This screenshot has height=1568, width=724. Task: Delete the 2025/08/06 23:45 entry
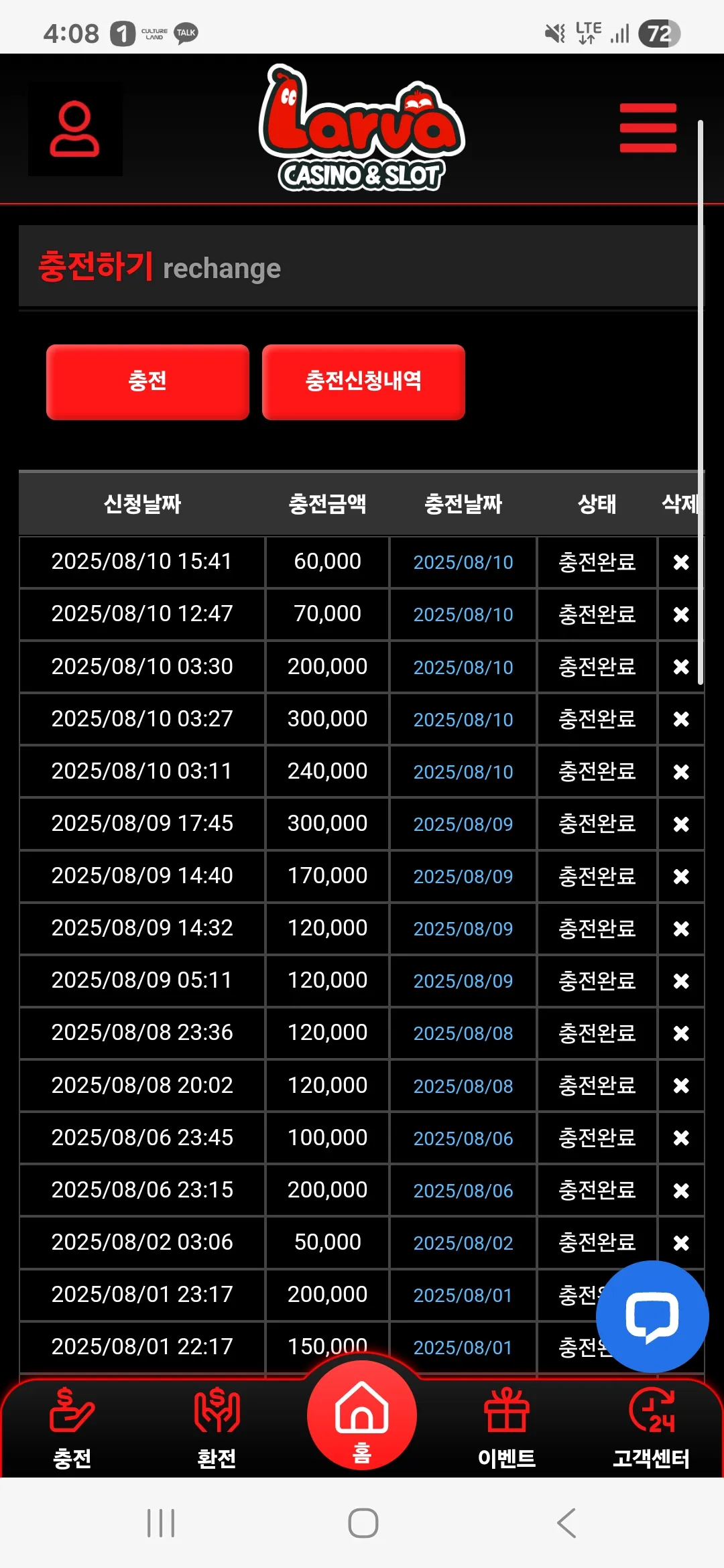point(681,1138)
